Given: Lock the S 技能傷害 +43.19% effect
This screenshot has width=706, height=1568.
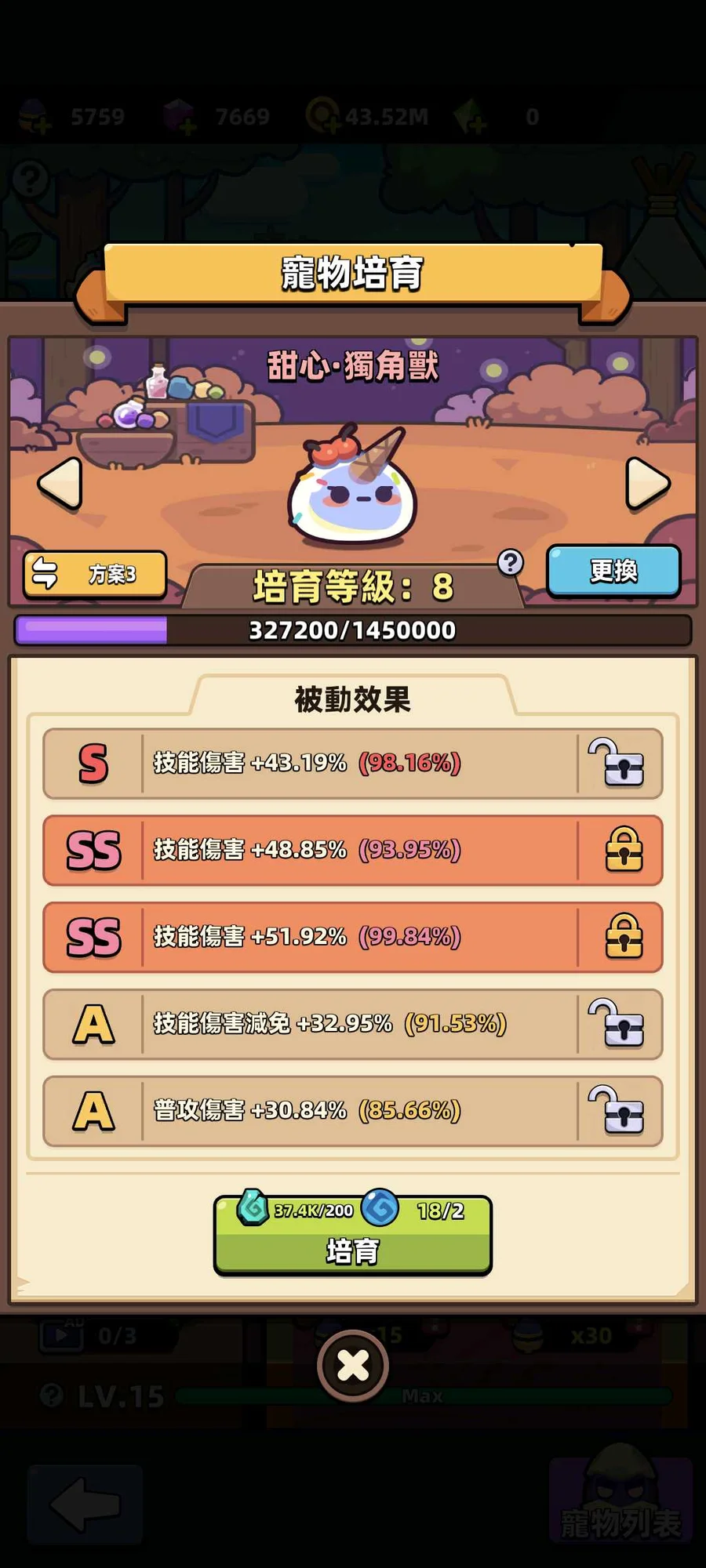Looking at the screenshot, I should pyautogui.click(x=618, y=764).
